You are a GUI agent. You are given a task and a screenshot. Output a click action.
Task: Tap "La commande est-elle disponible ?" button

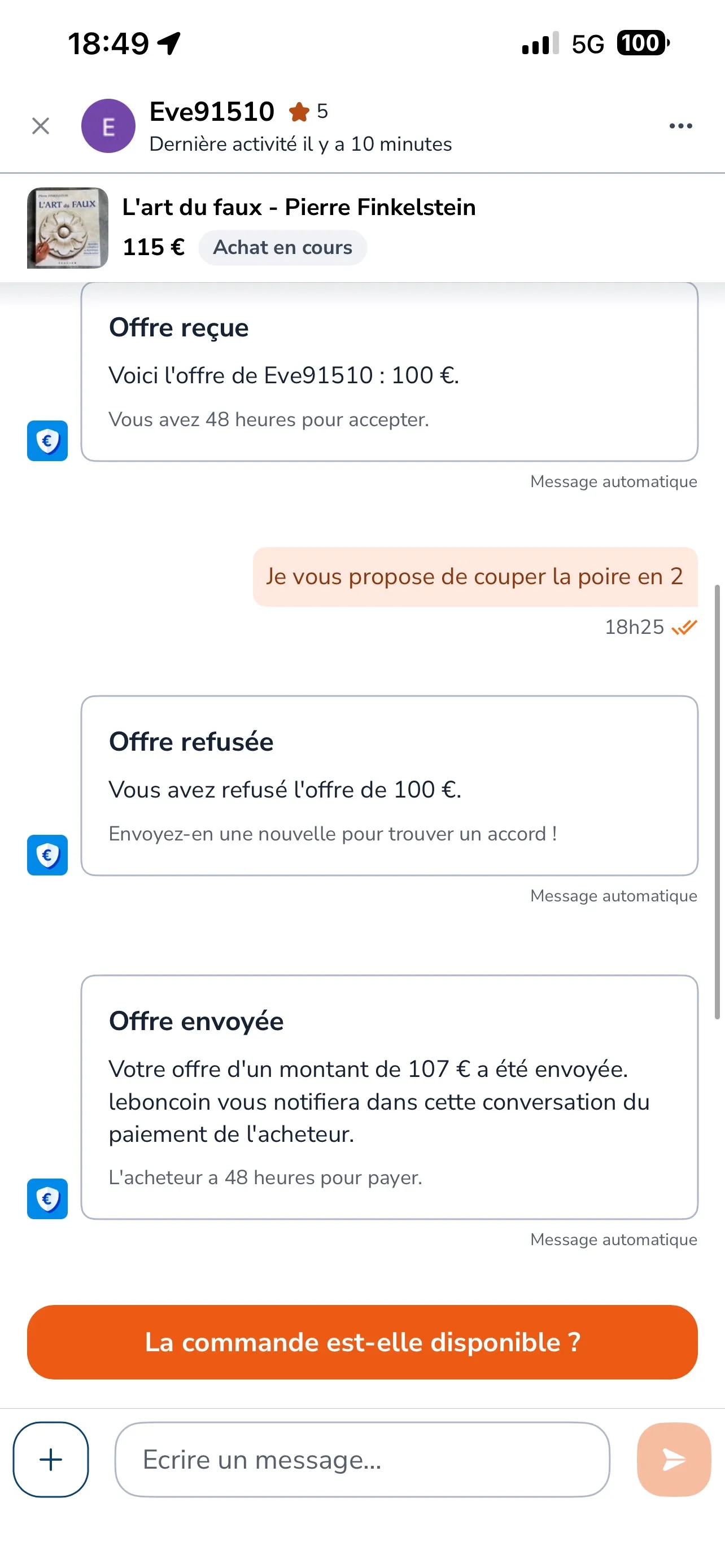tap(362, 1342)
